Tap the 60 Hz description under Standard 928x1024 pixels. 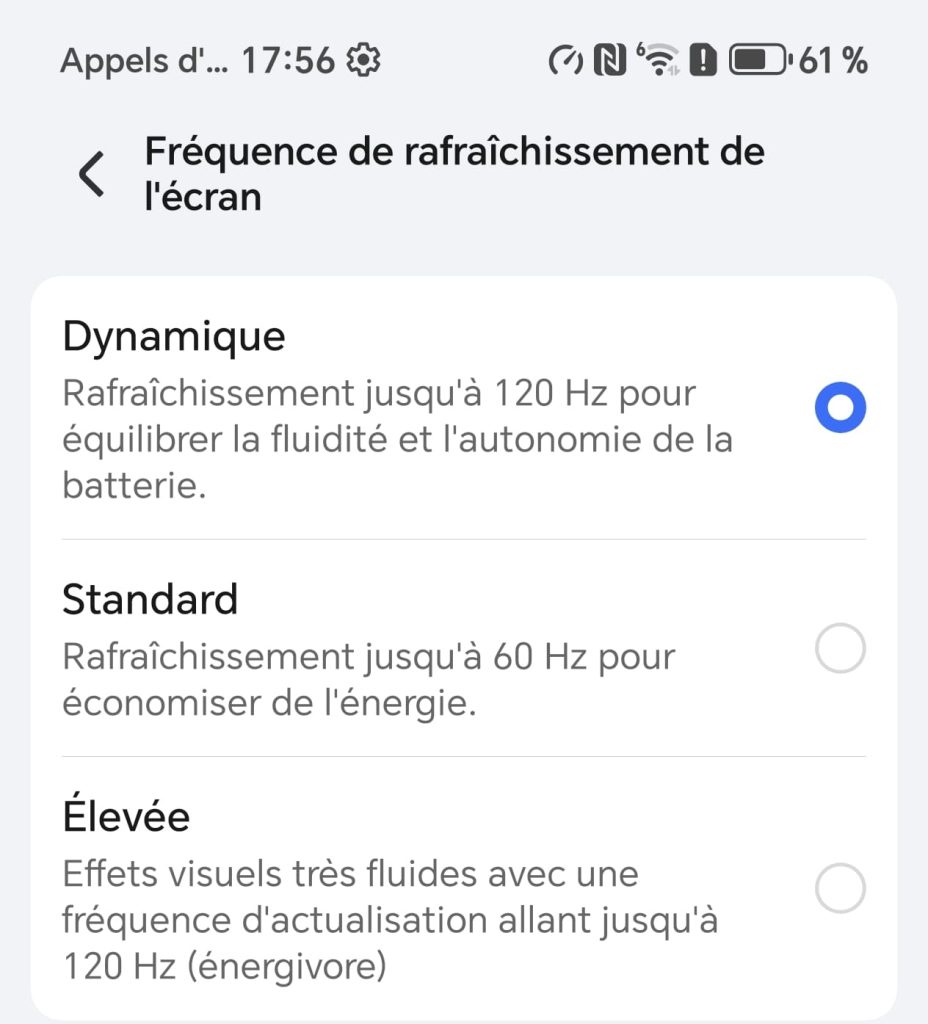coord(369,679)
